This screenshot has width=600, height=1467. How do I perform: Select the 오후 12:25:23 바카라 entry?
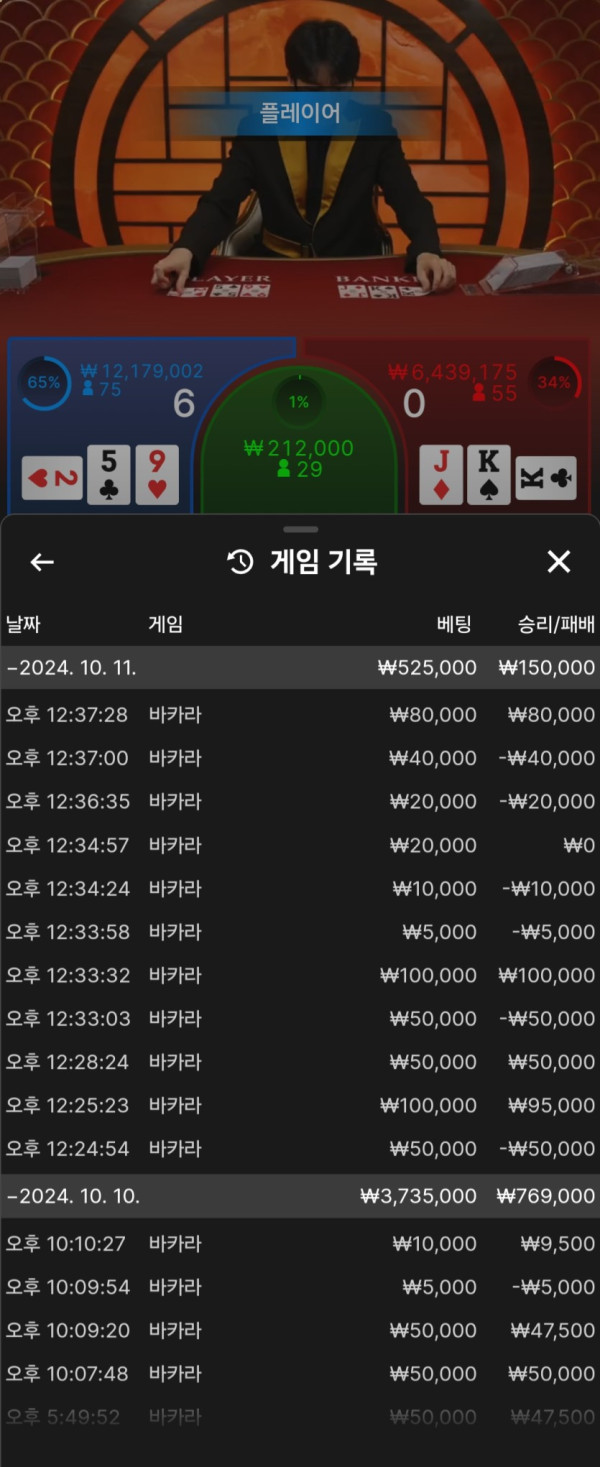click(300, 1105)
